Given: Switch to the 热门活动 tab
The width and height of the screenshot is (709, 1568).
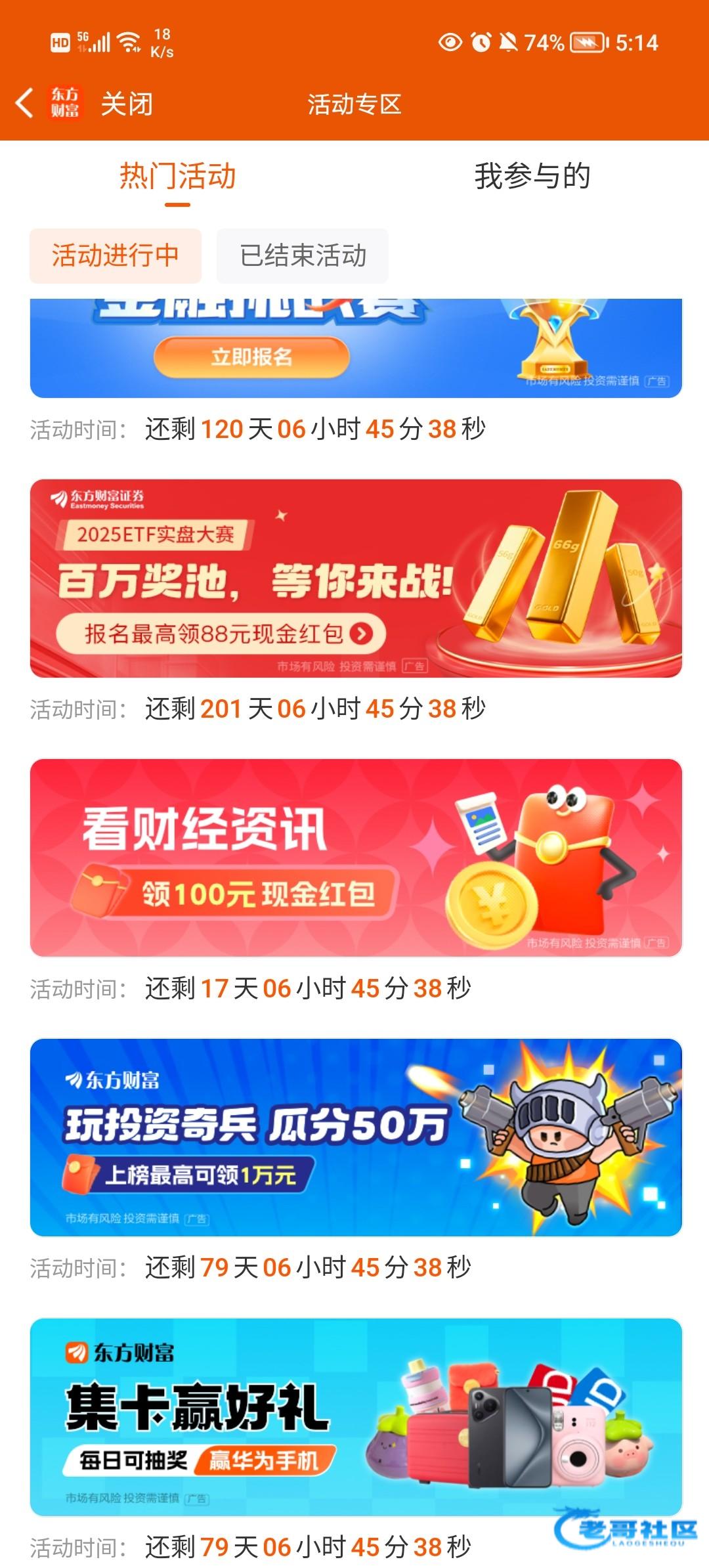Looking at the screenshot, I should (x=177, y=177).
